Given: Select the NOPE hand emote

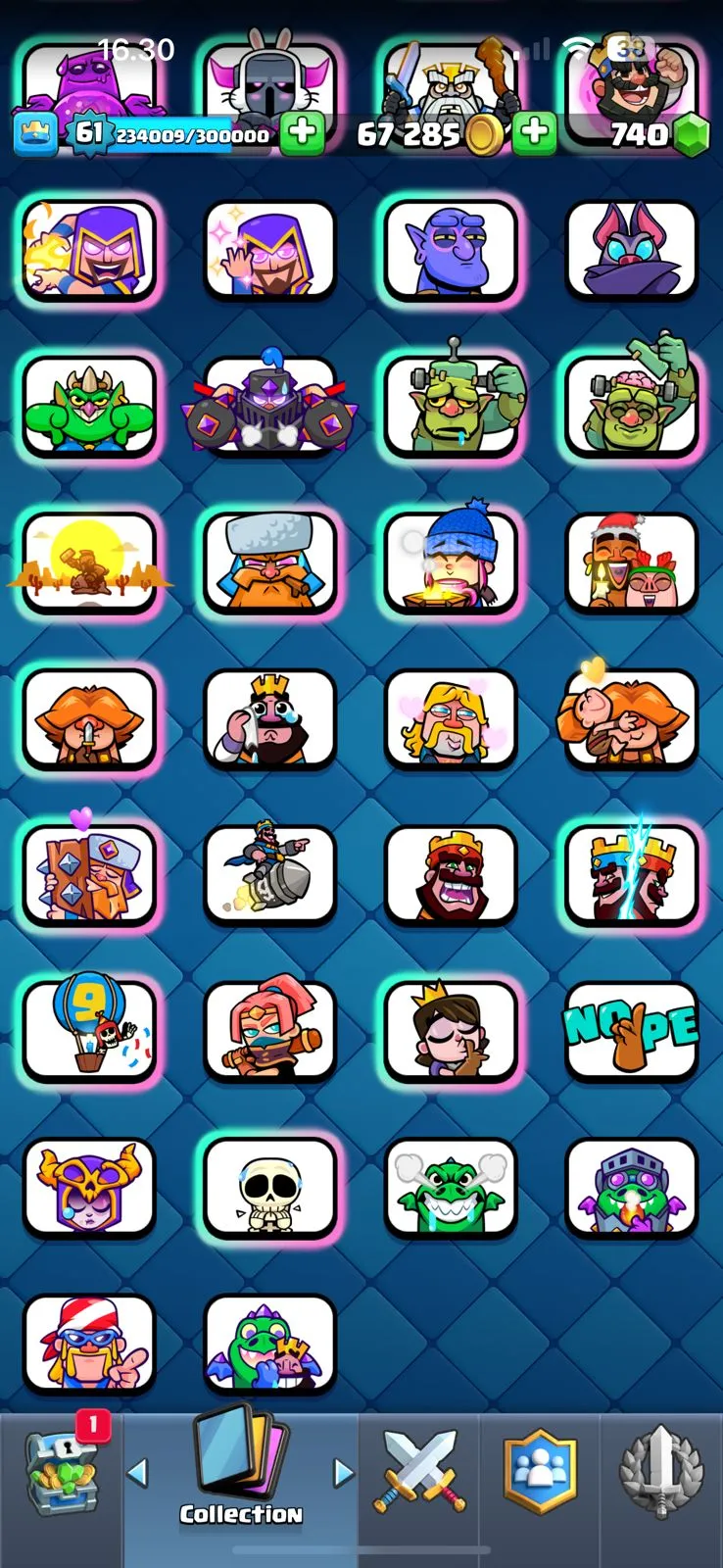Looking at the screenshot, I should coord(631,1032).
